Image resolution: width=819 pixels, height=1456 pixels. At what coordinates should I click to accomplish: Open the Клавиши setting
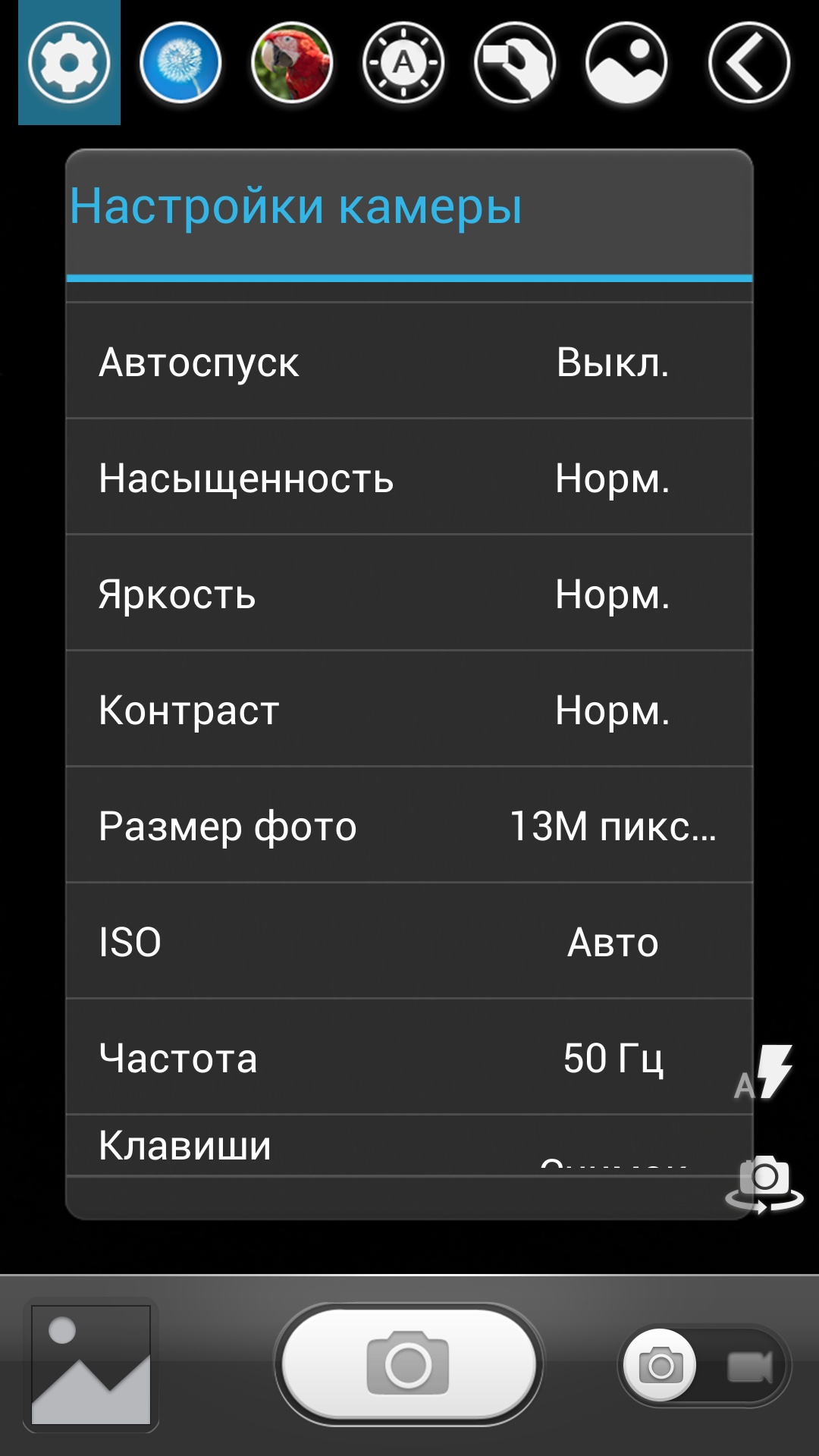pos(409,1146)
